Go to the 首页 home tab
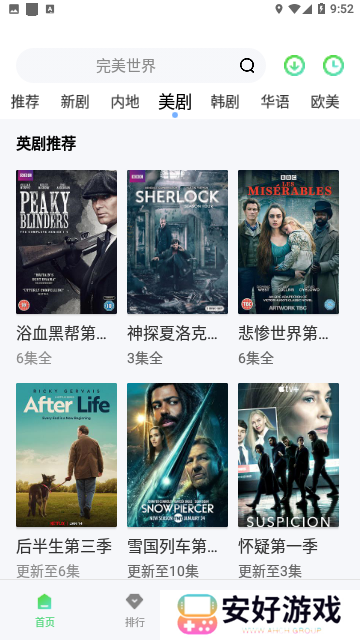 click(44, 611)
